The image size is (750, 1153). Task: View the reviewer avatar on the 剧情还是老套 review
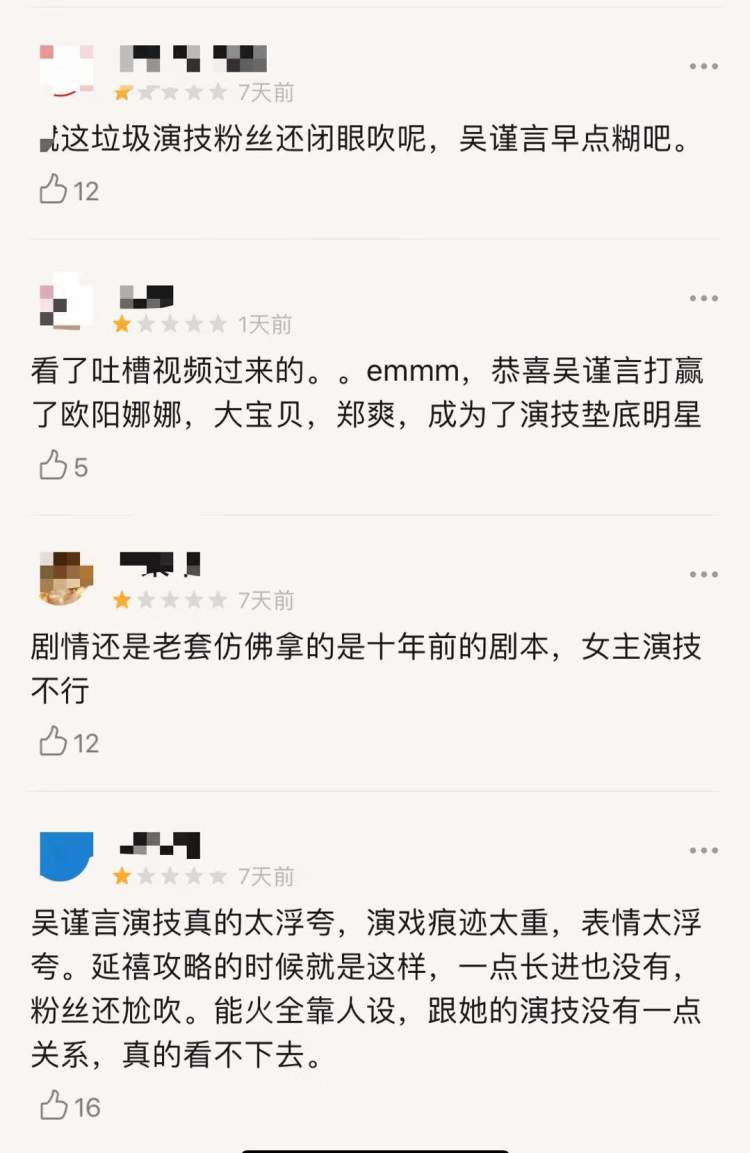pyautogui.click(x=66, y=578)
